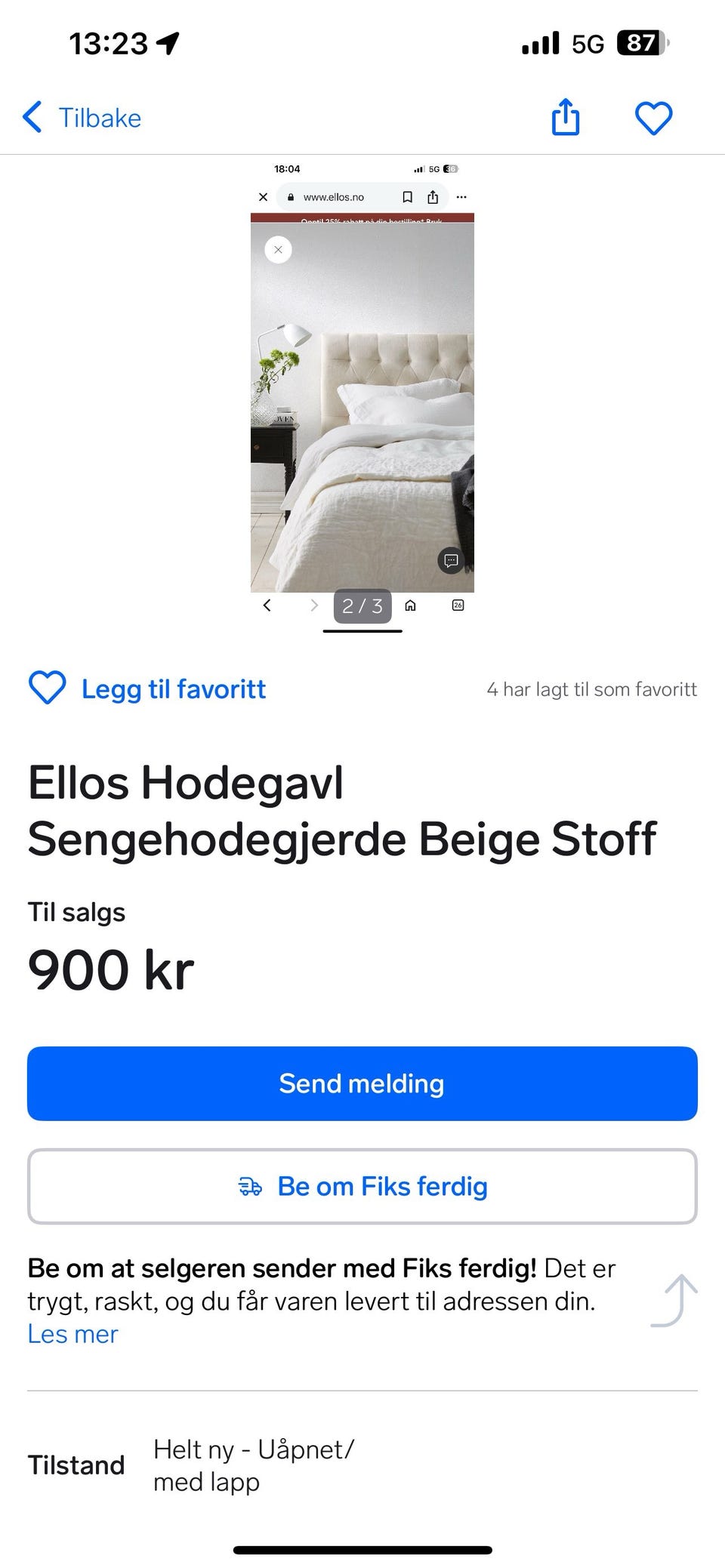Screen dimensions: 725x1568
Task: Expand the Fiks ferdig info via "Les mer"
Action: click(72, 1333)
